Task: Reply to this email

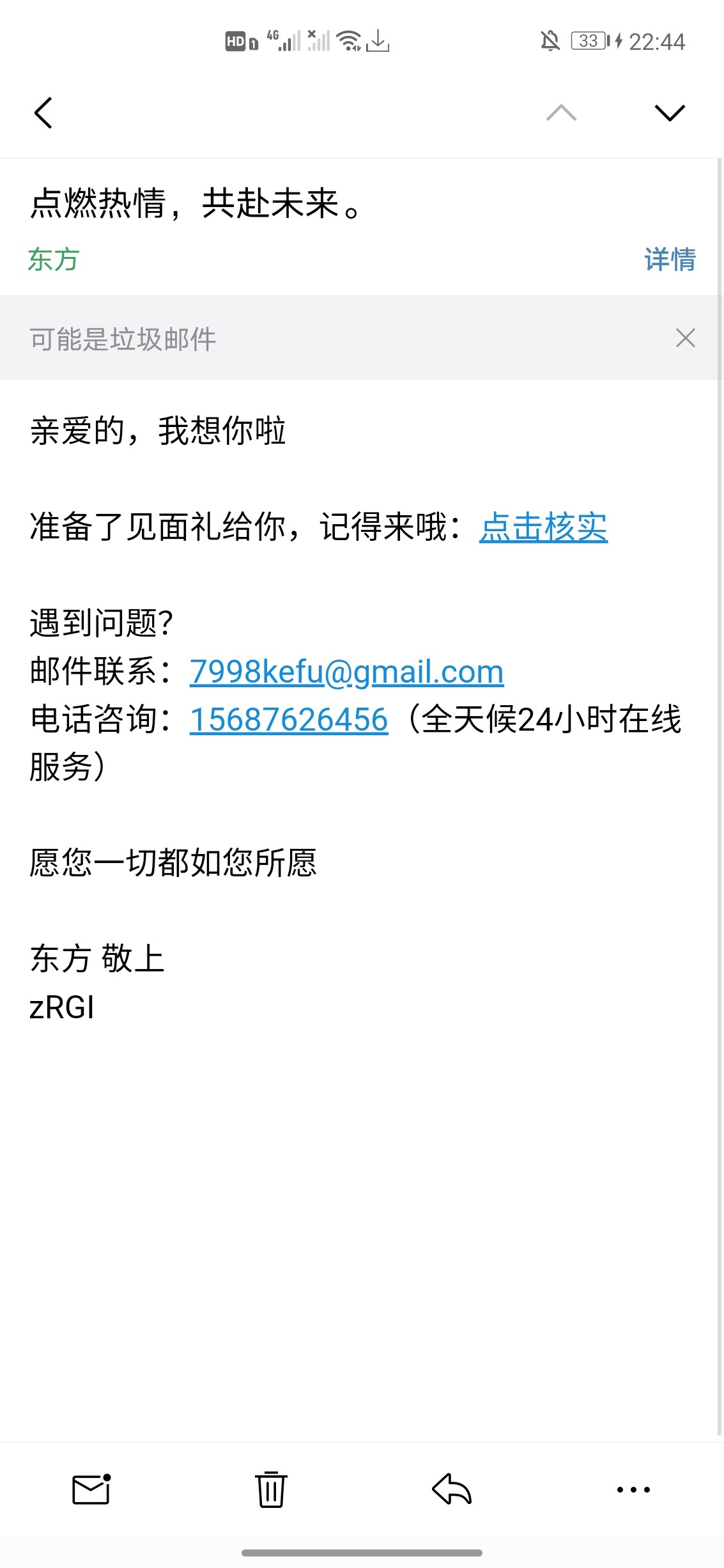Action: pyautogui.click(x=452, y=1489)
